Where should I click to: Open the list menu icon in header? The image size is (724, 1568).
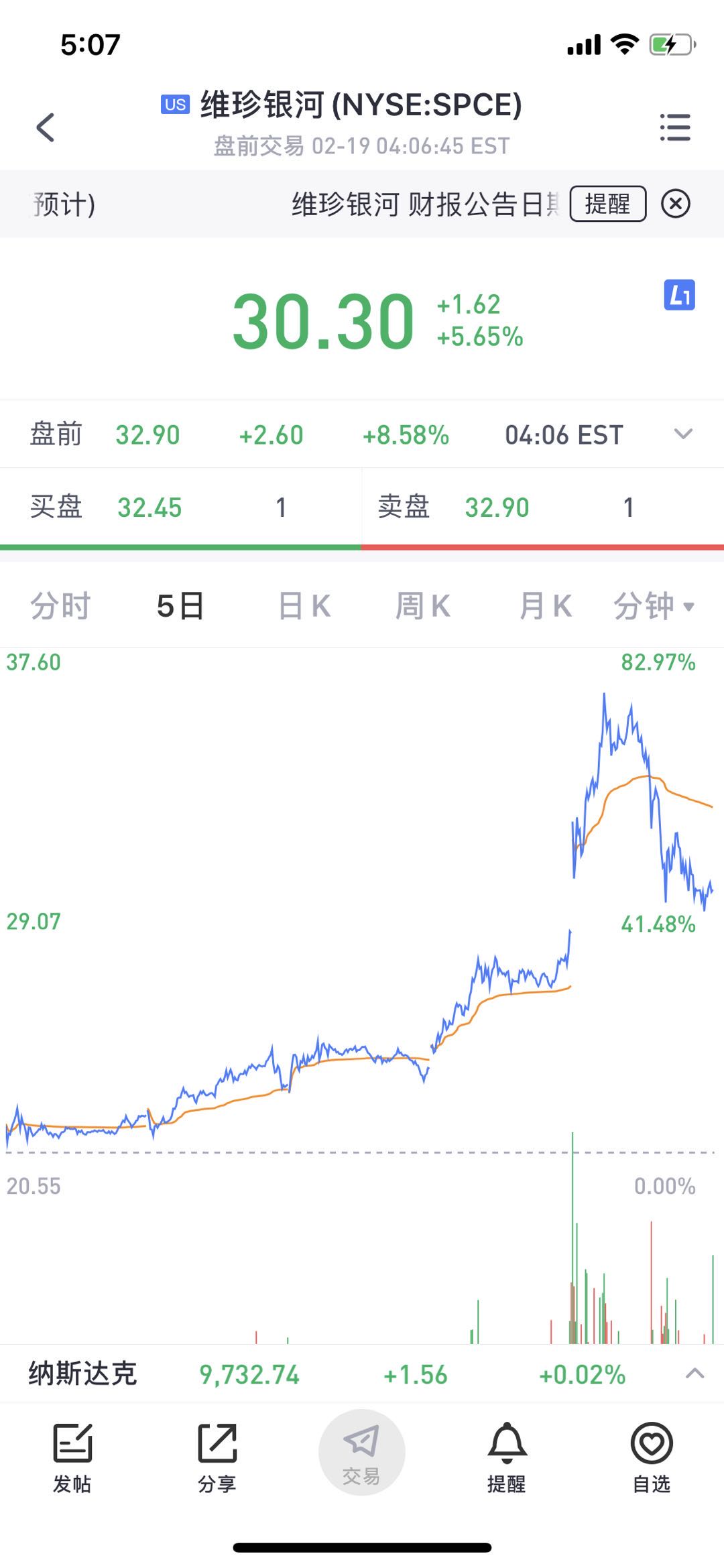pos(674,127)
